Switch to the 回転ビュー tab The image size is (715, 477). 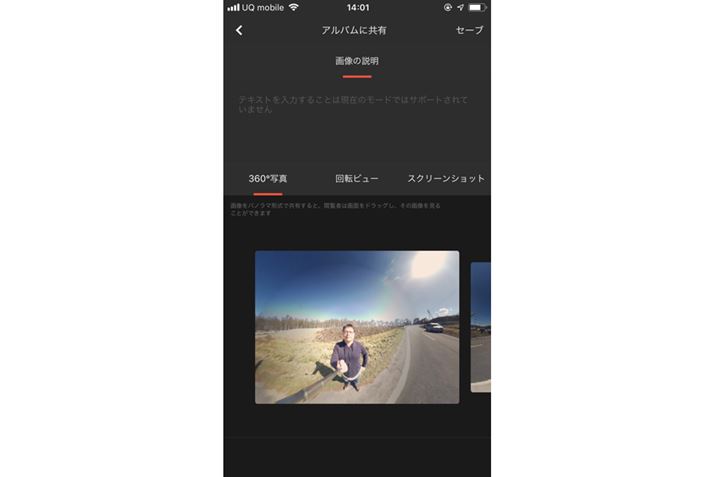356,178
